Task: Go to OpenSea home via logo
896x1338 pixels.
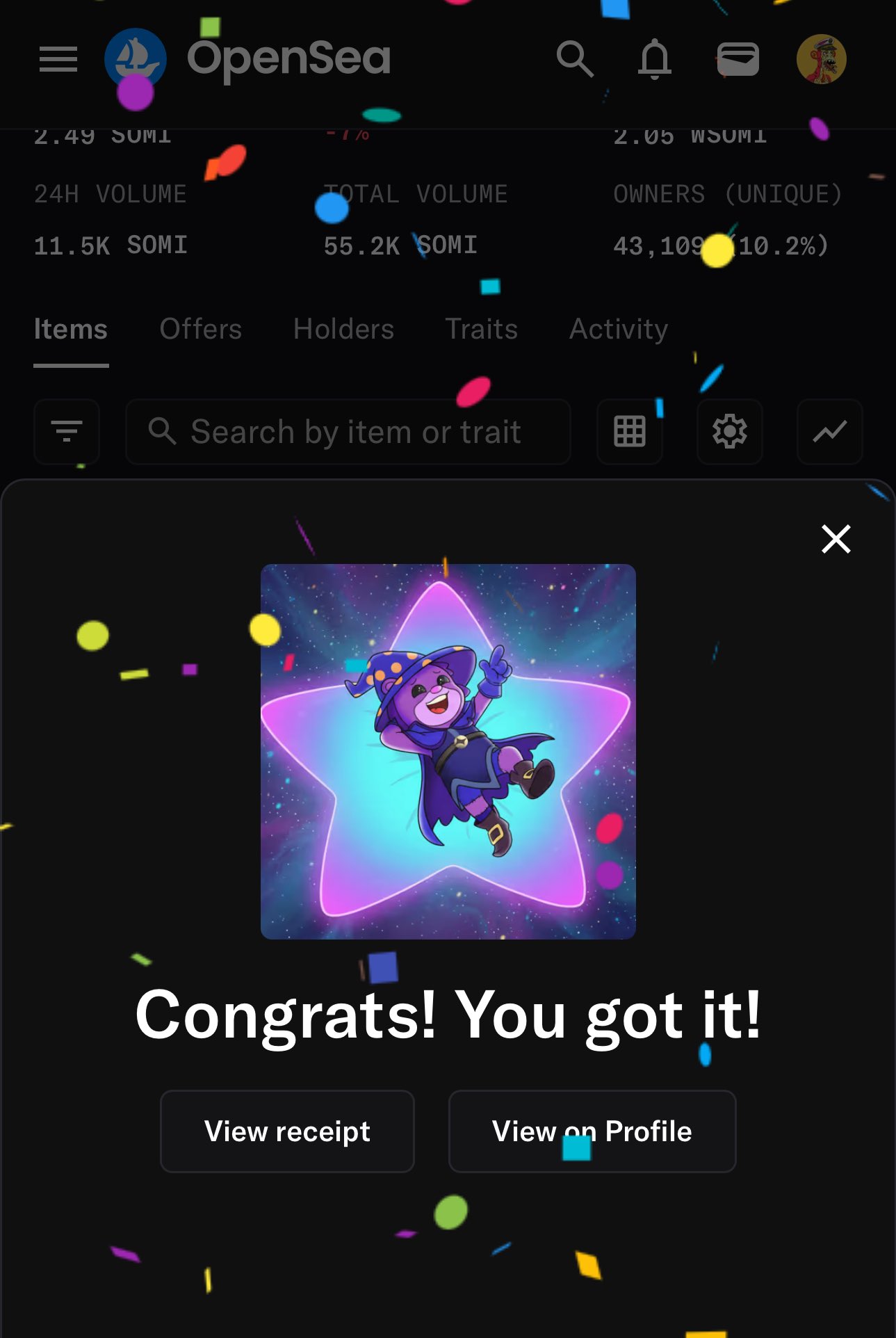Action: coord(250,59)
